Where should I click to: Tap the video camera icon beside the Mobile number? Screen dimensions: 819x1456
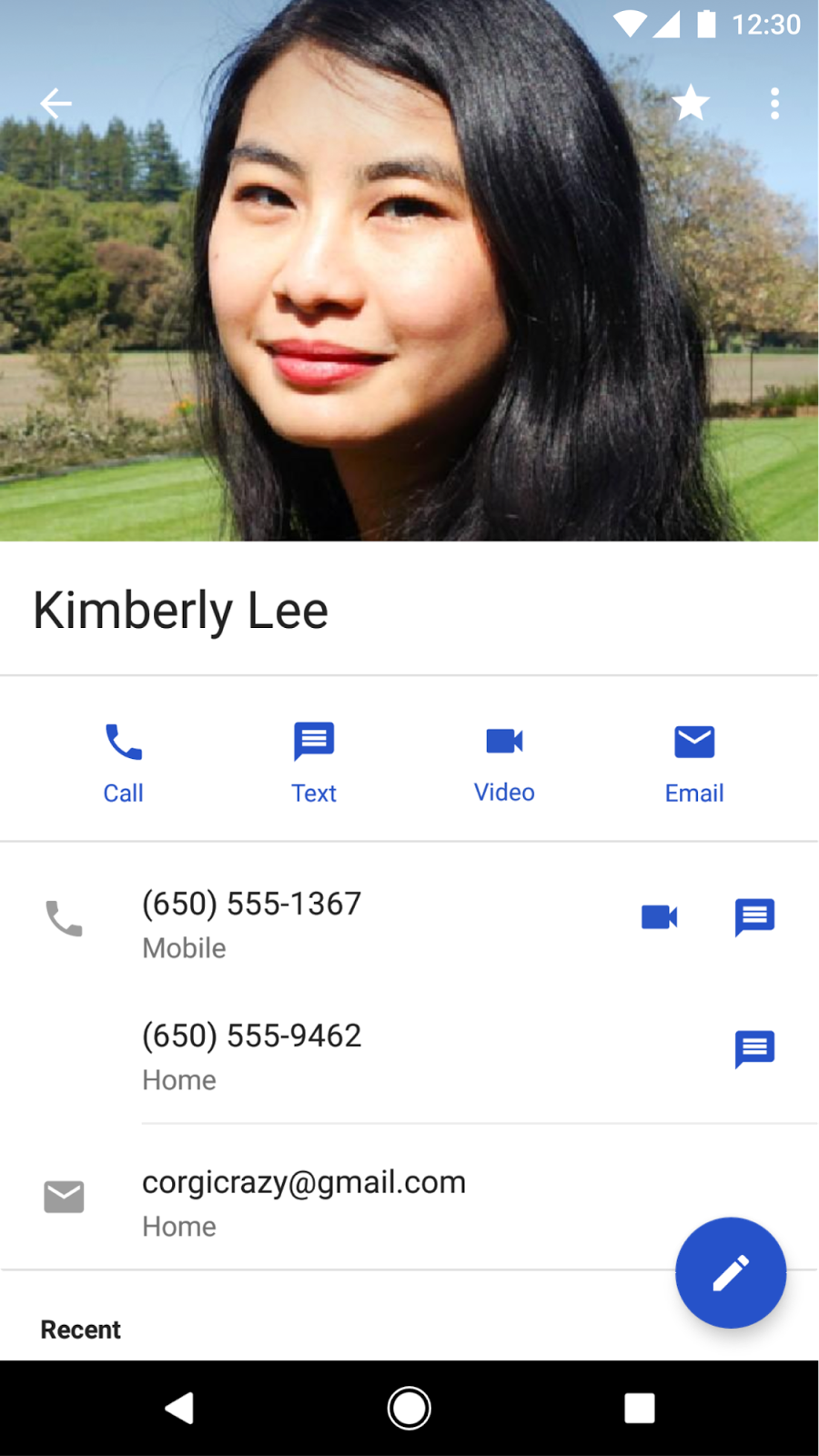click(x=659, y=917)
